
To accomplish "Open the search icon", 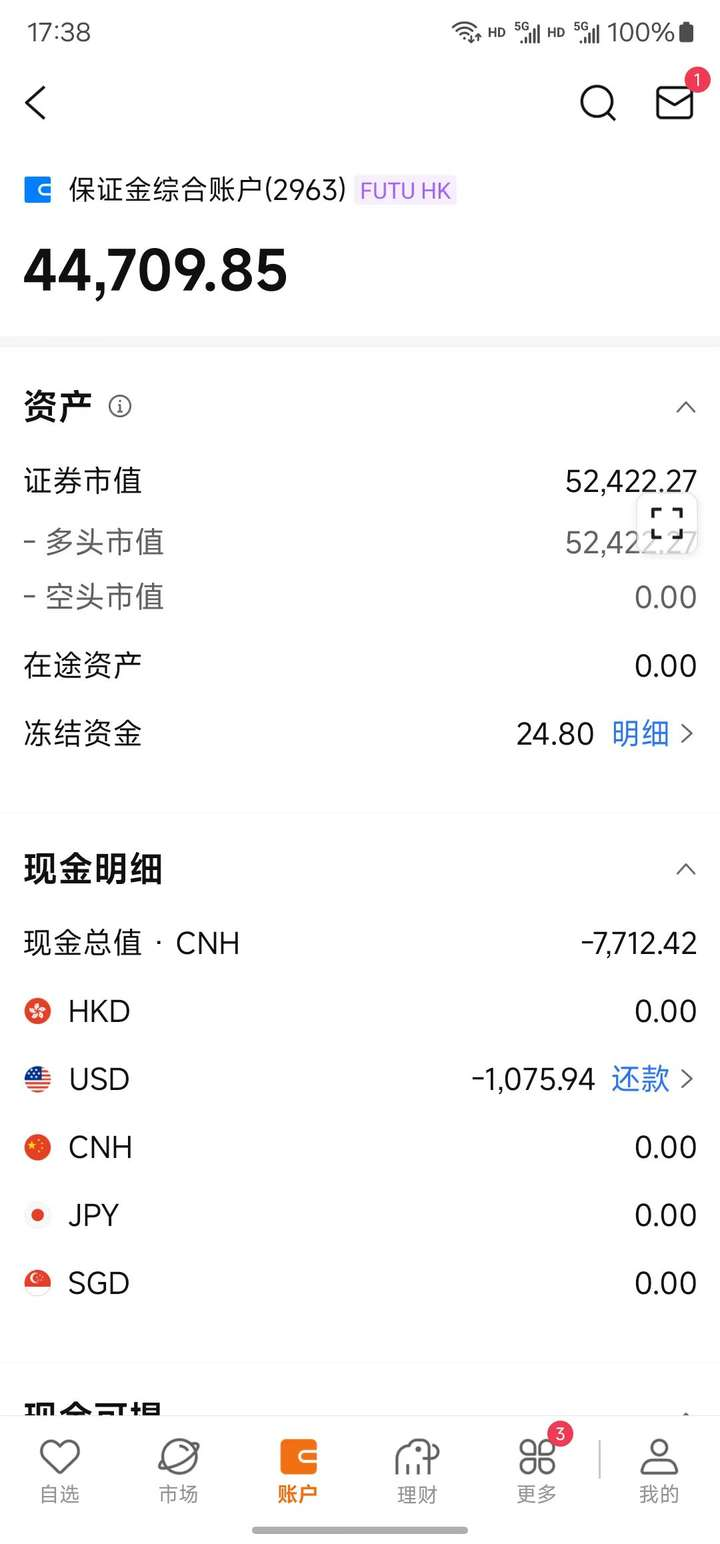I will tap(597, 102).
